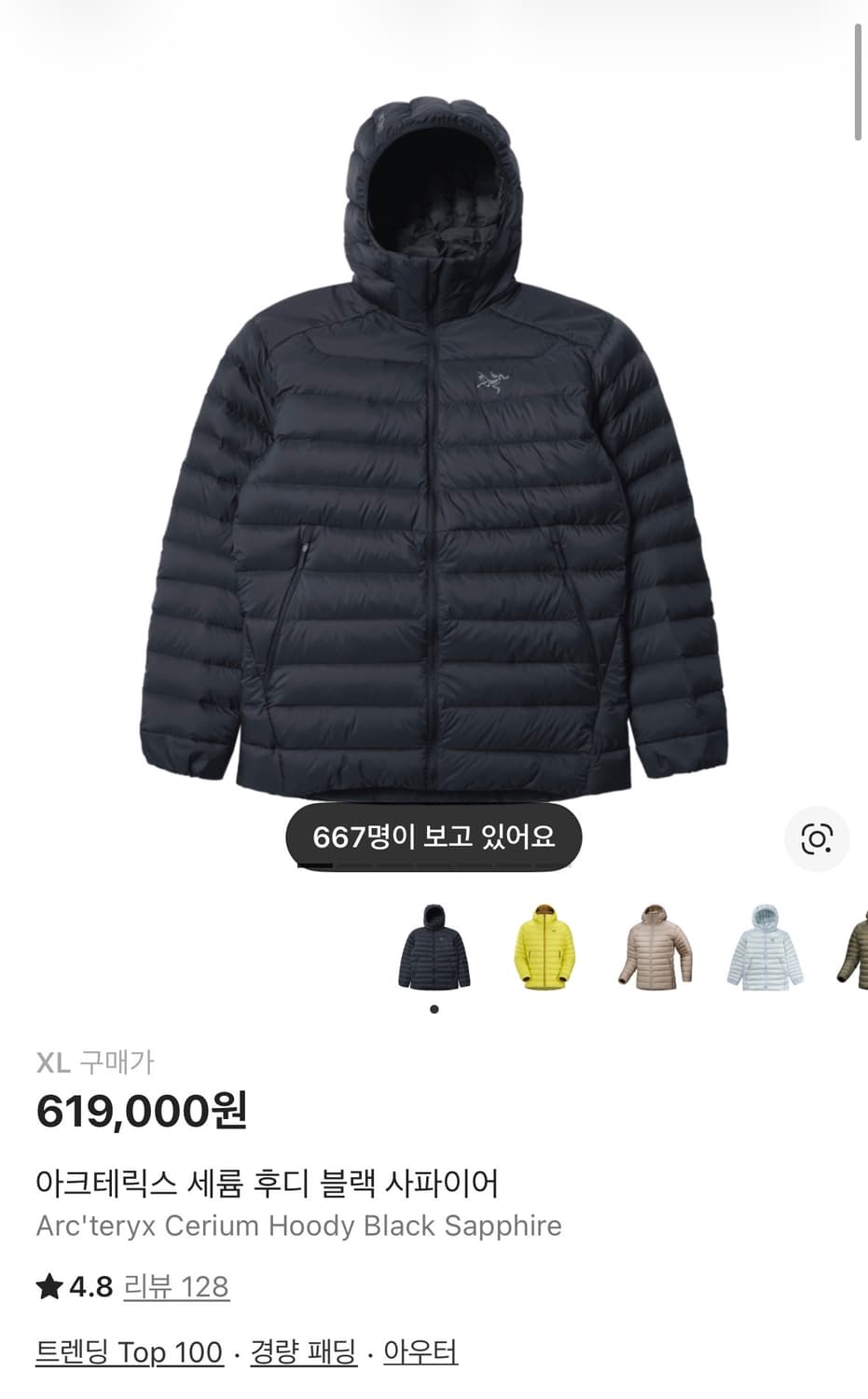Image resolution: width=868 pixels, height=1399 pixels.
Task: Click the 아크테릭스 세륨 후디 Korean title
Action: (270, 1181)
